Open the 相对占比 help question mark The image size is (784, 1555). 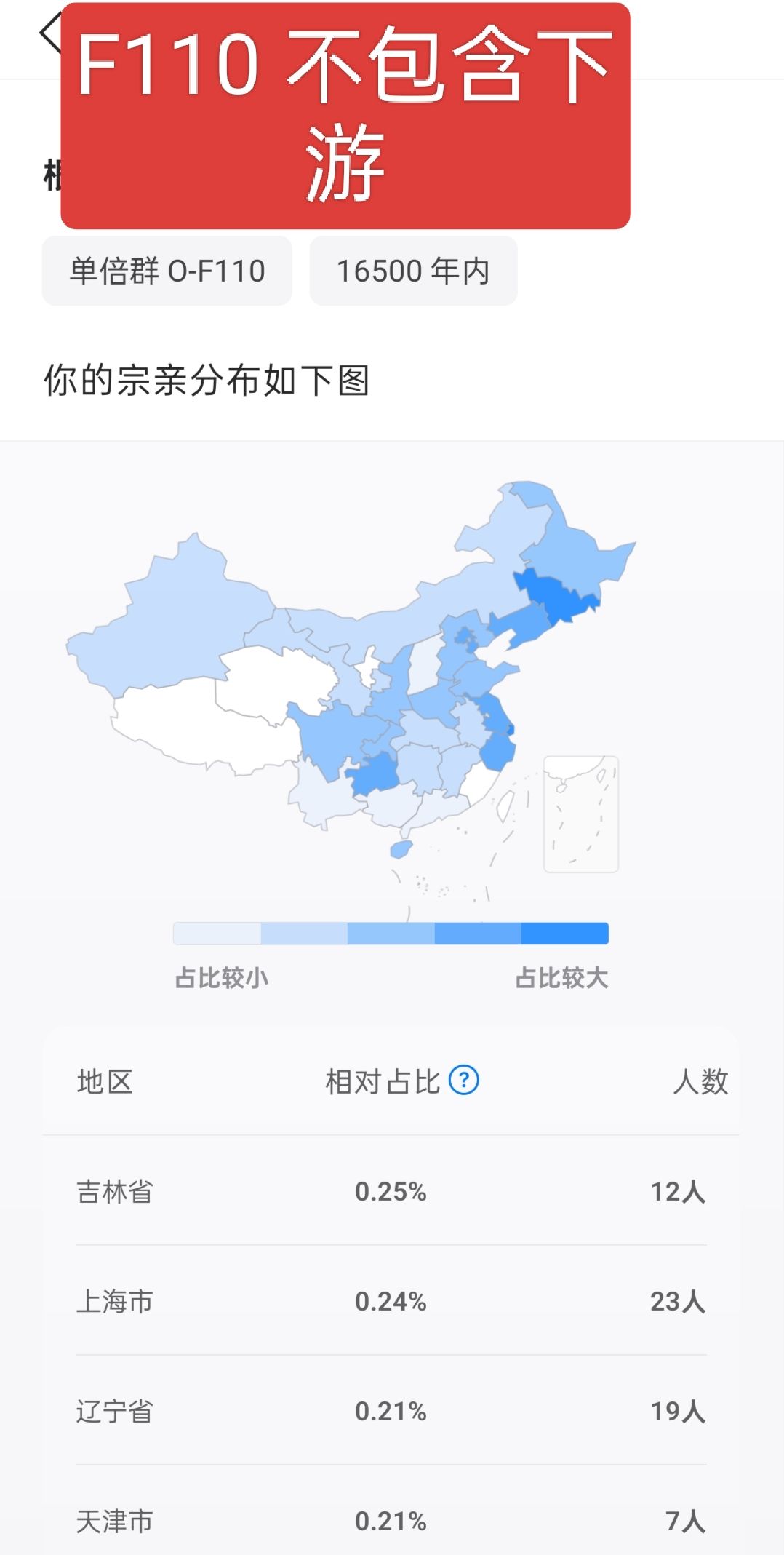[464, 1080]
